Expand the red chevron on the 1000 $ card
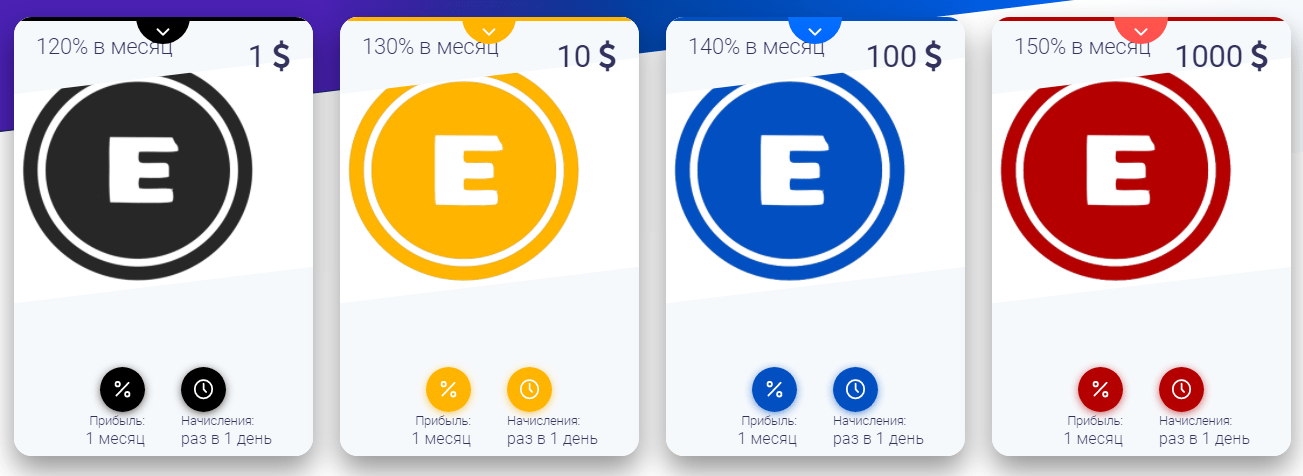Image resolution: width=1303 pixels, height=476 pixels. 1141,30
